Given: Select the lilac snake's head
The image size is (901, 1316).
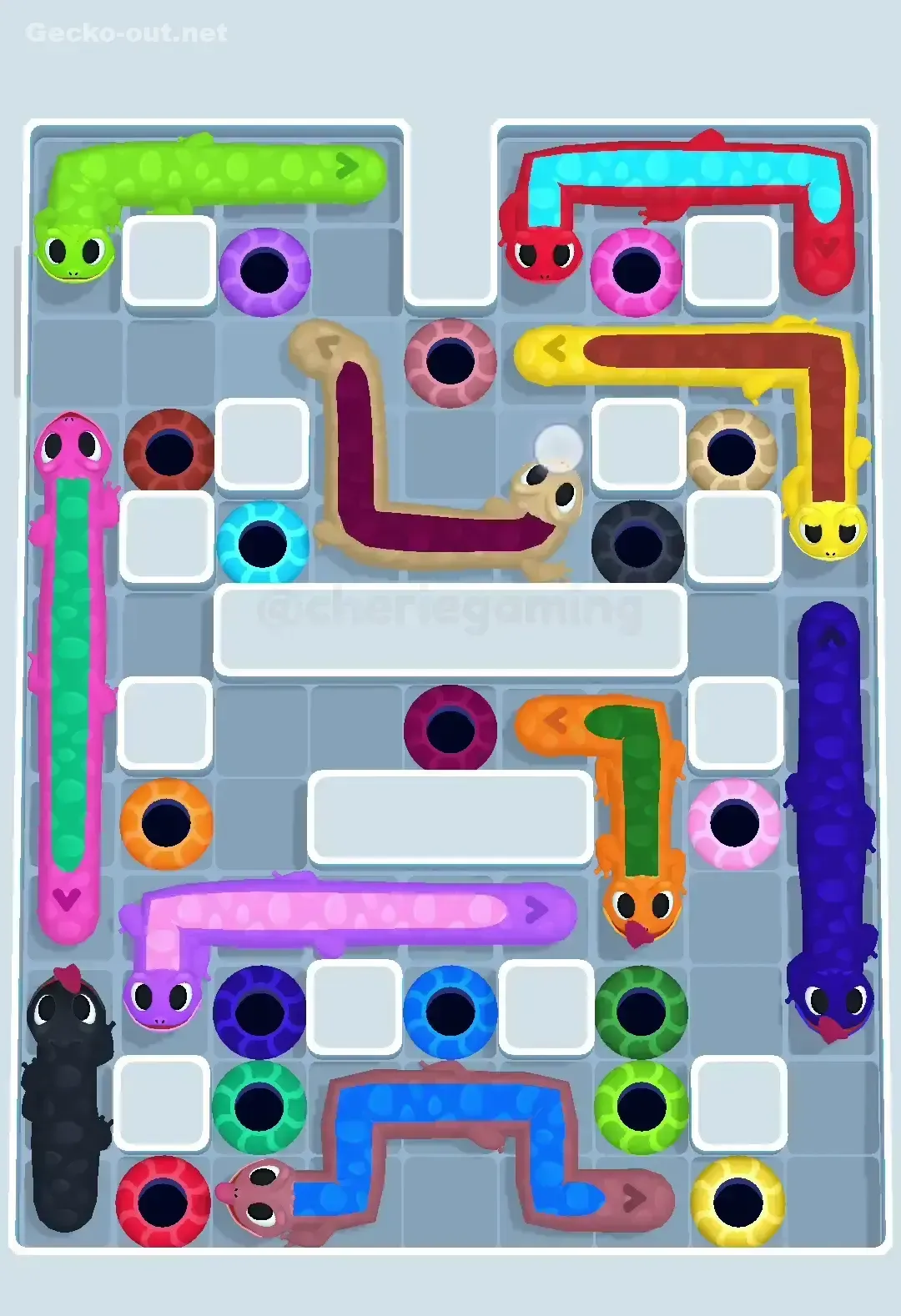Looking at the screenshot, I should (x=163, y=997).
